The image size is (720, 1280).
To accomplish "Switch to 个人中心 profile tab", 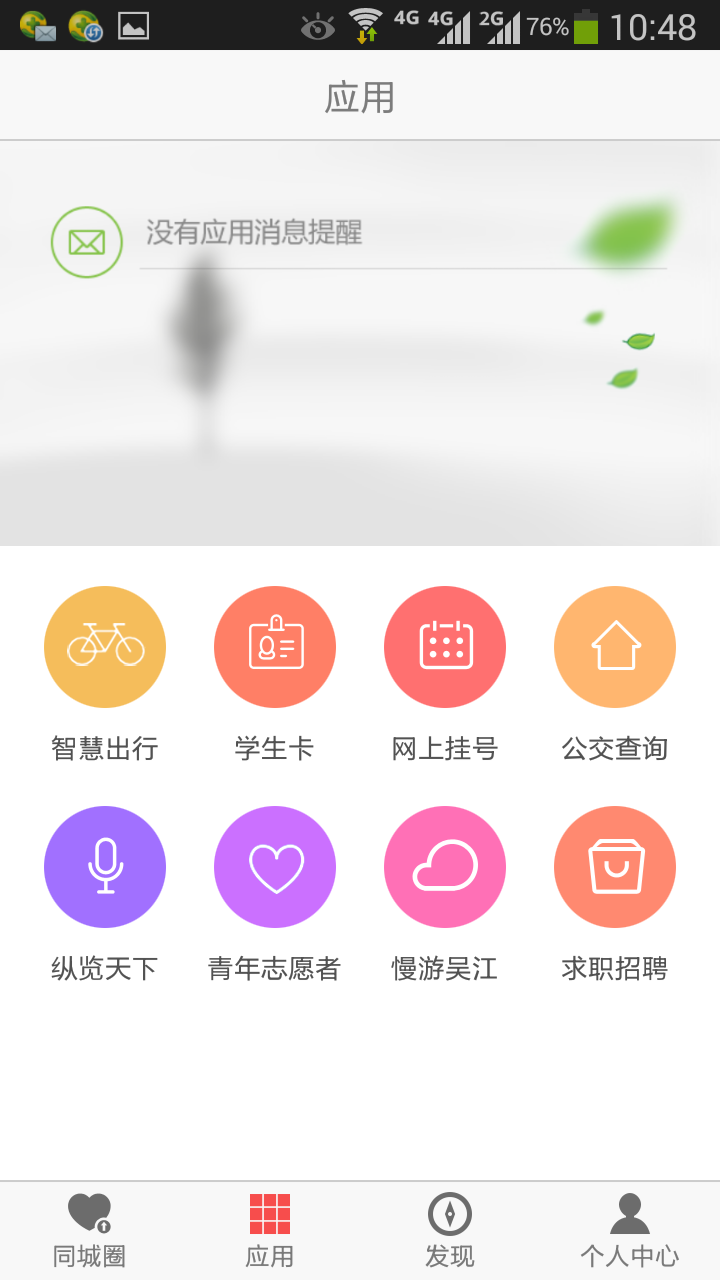I will click(x=630, y=1230).
